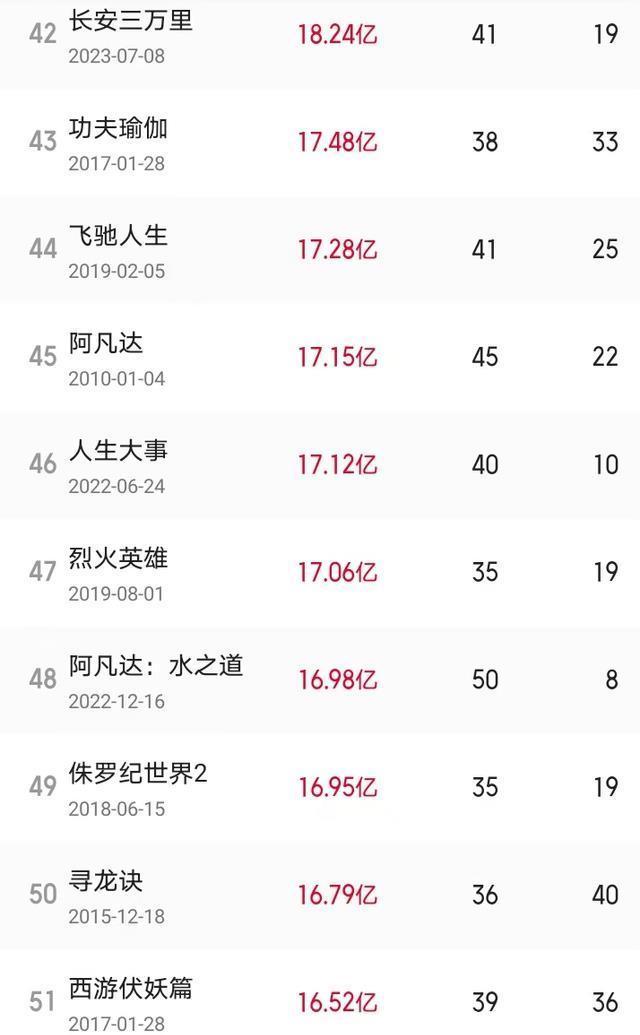Open the 寻龙诀 entry
Image resolution: width=640 pixels, height=1035 pixels.
coord(106,881)
